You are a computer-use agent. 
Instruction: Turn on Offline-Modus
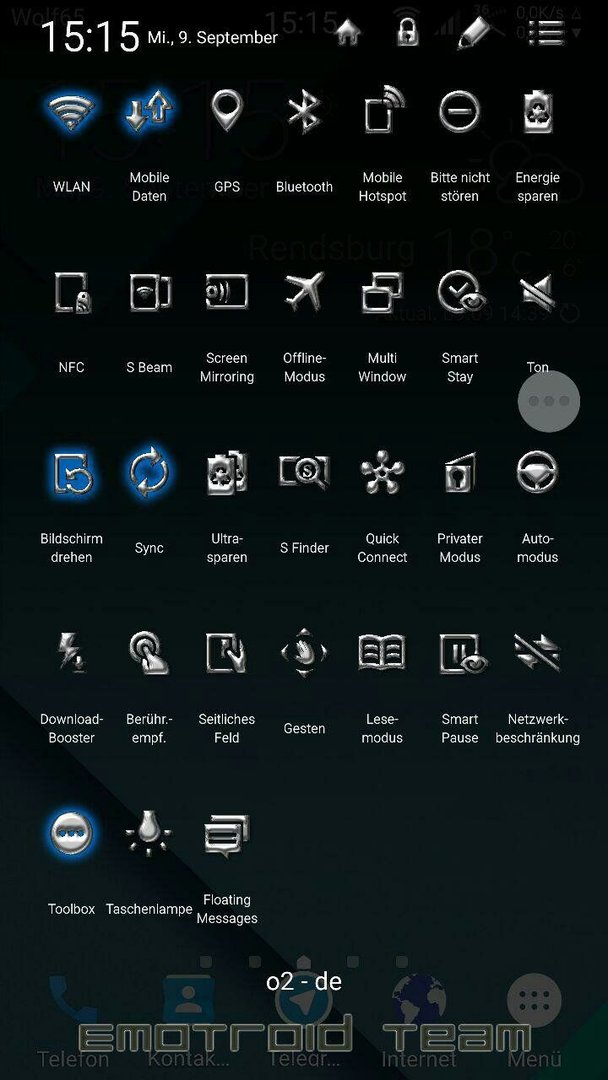coord(304,294)
